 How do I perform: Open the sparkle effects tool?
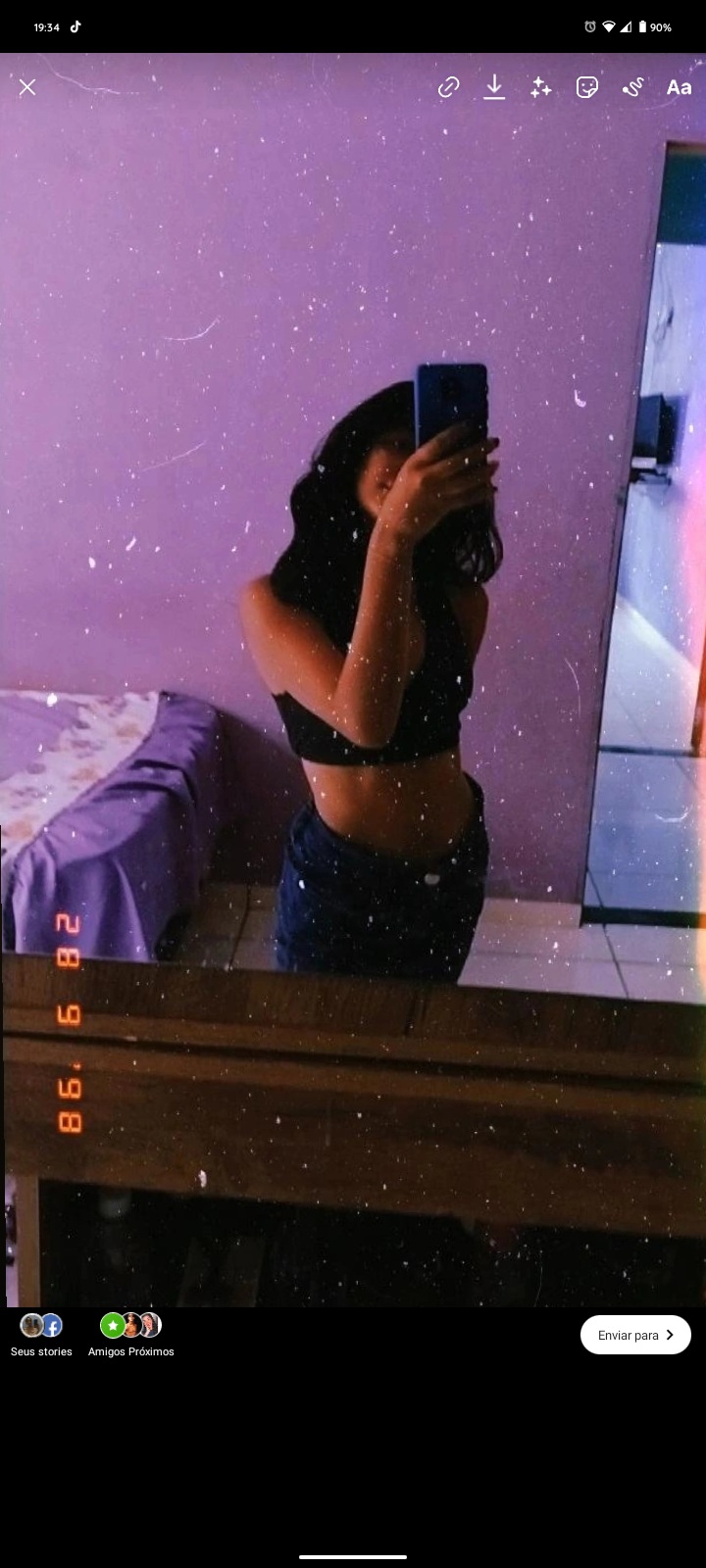click(540, 87)
